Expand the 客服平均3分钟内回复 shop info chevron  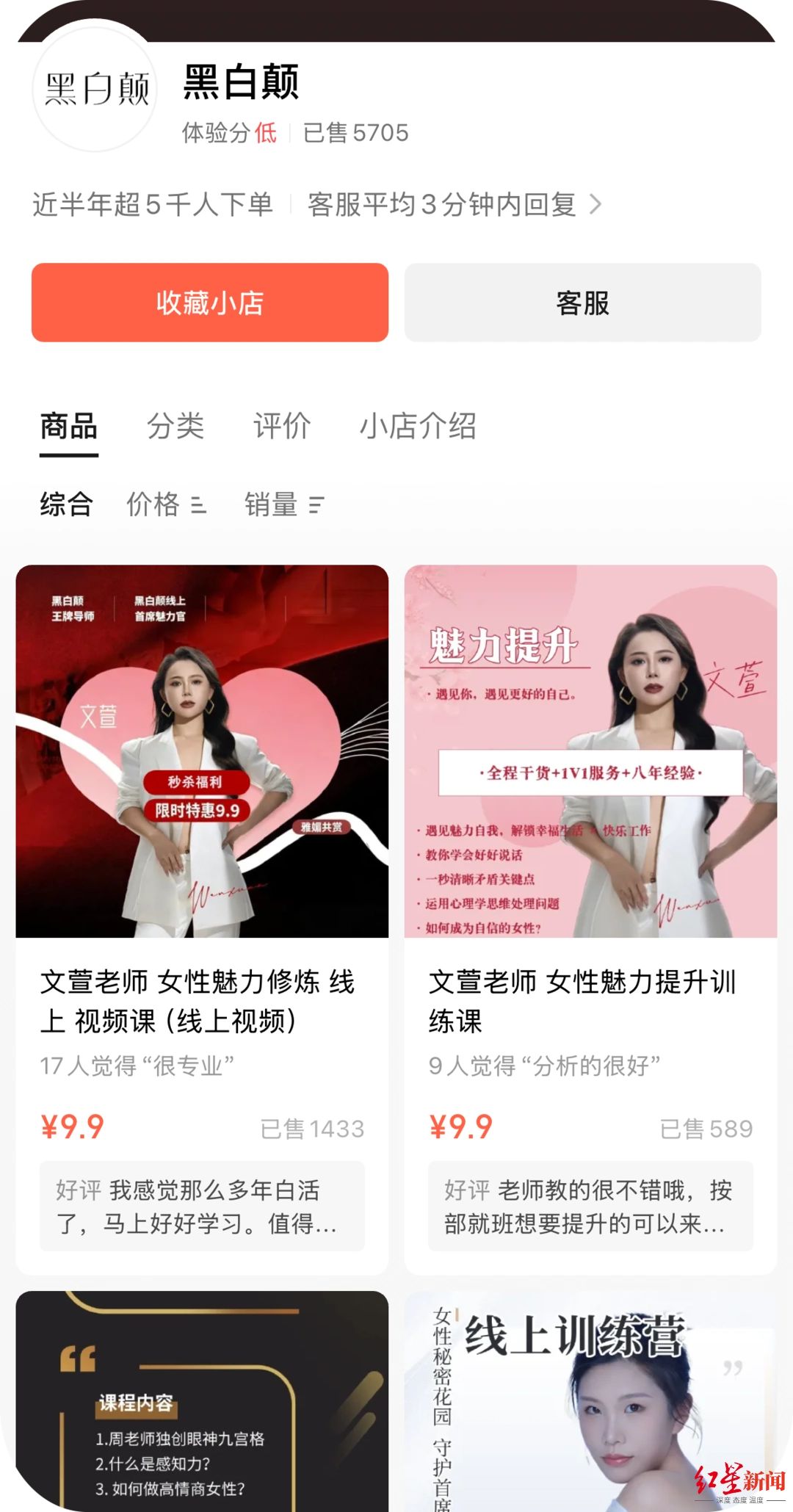click(x=595, y=204)
